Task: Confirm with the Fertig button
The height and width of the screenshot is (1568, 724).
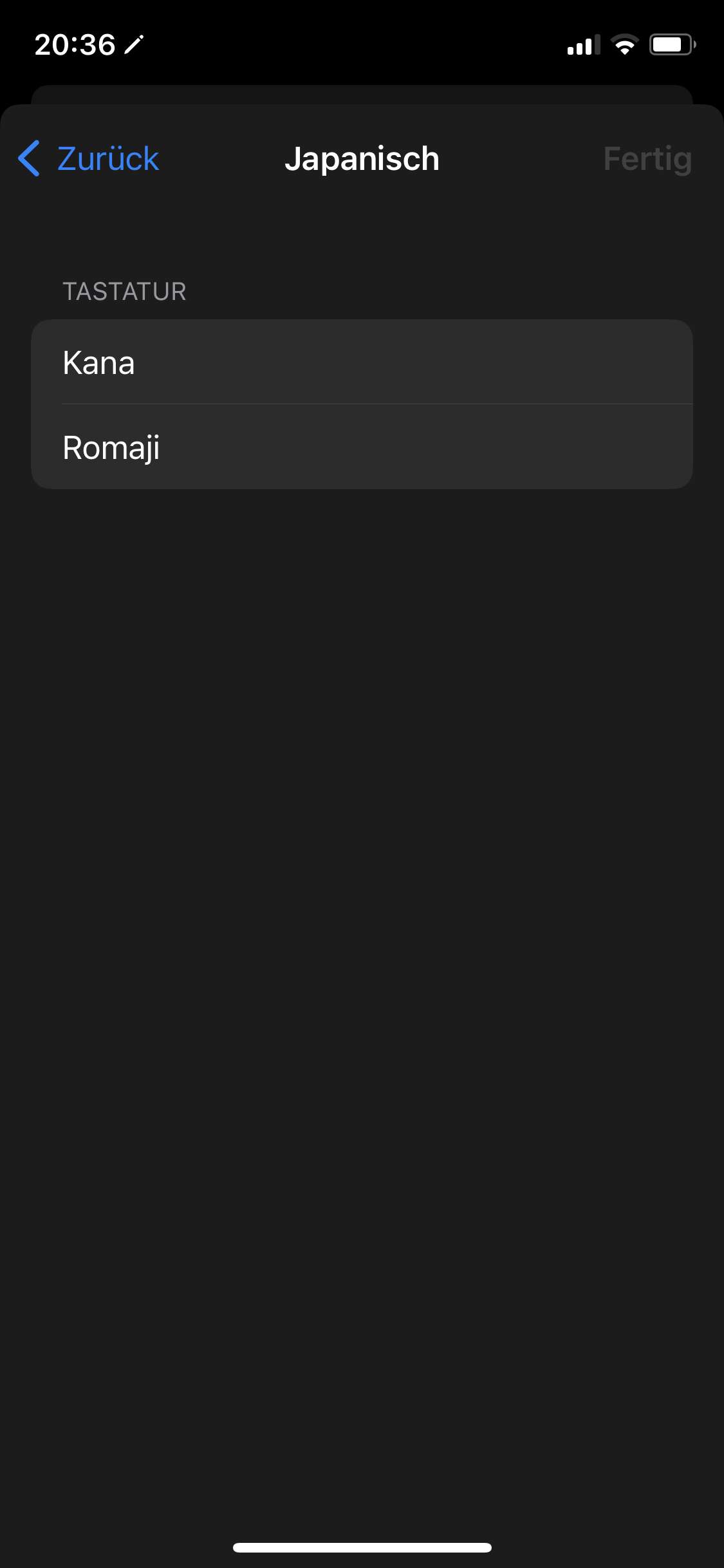Action: (647, 159)
